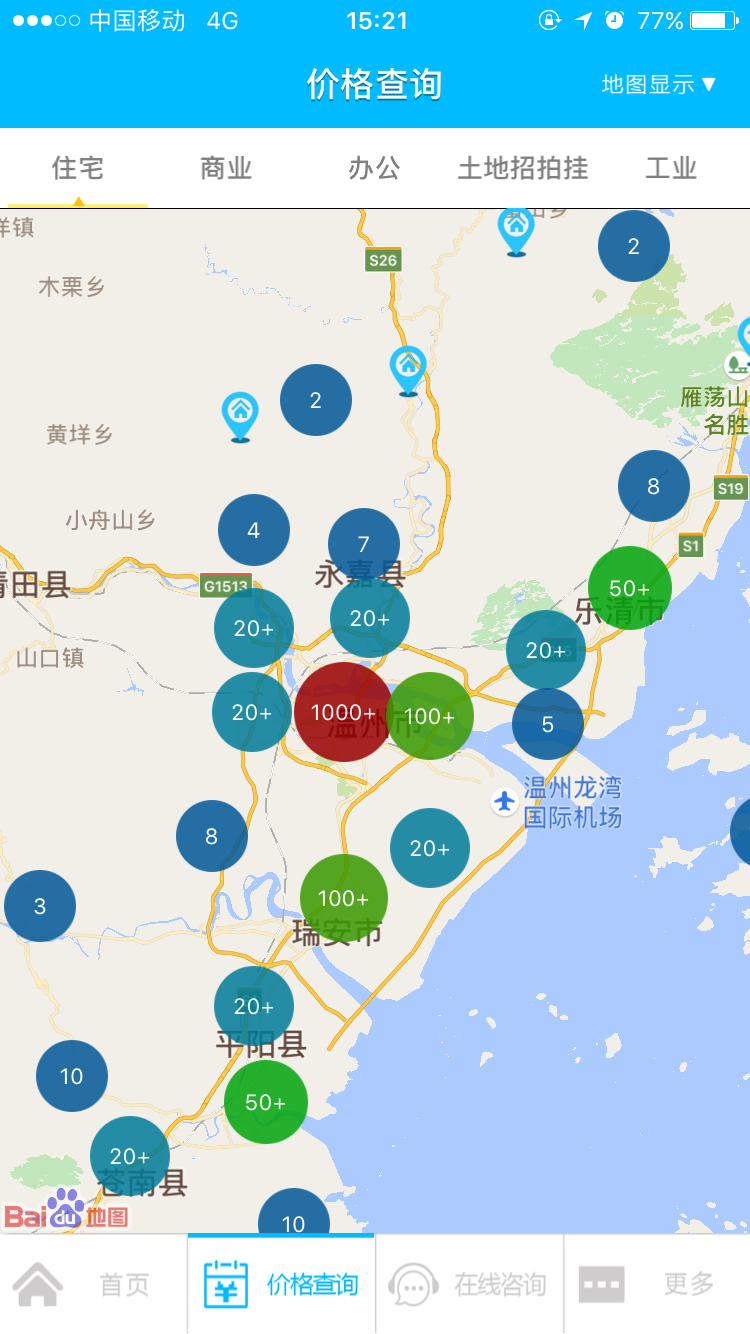Select the 价格查询 bottom tab
This screenshot has height=1334, width=750.
point(281,1284)
